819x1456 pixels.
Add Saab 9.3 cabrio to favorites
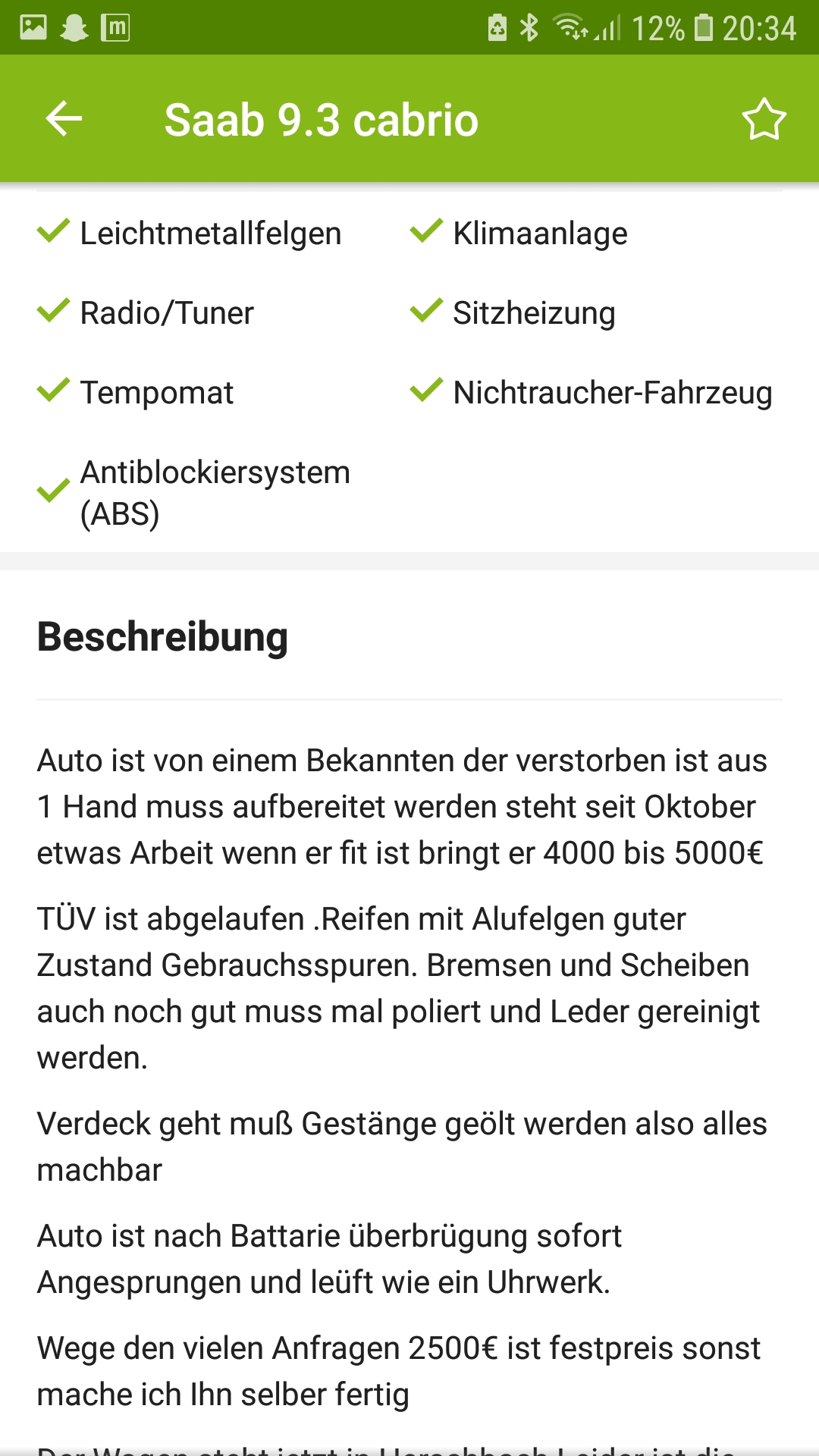[764, 119]
